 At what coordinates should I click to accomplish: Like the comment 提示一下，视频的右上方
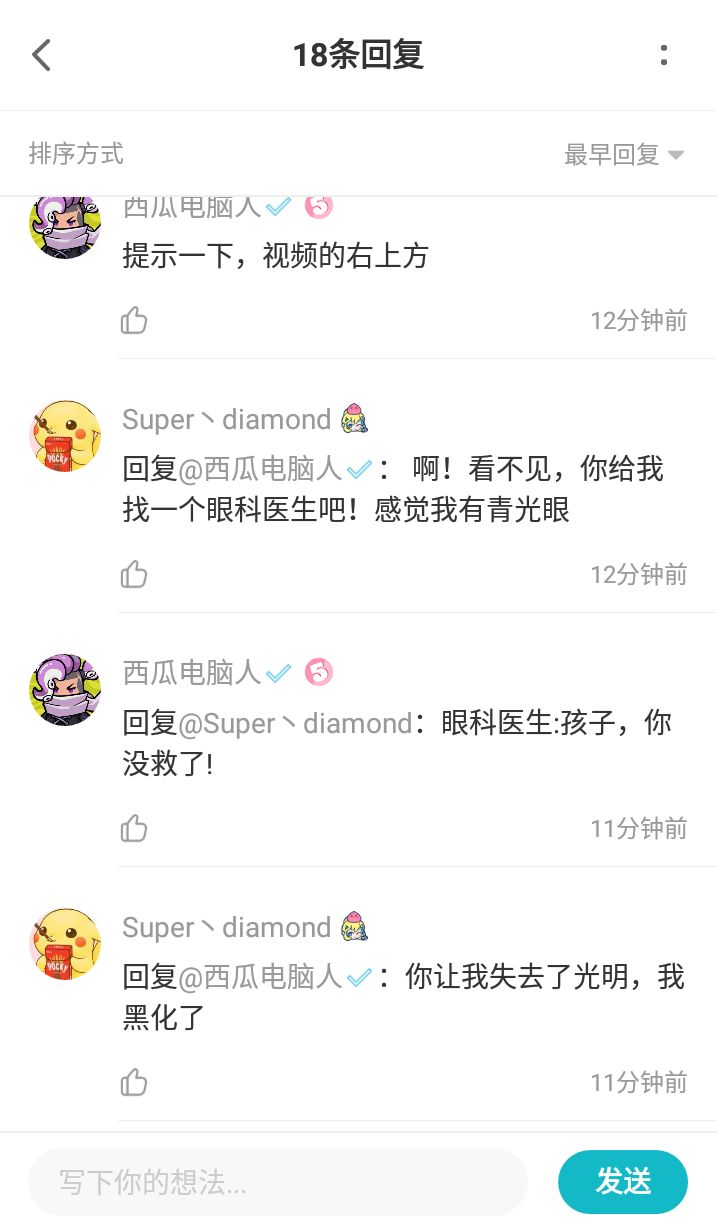tap(134, 321)
